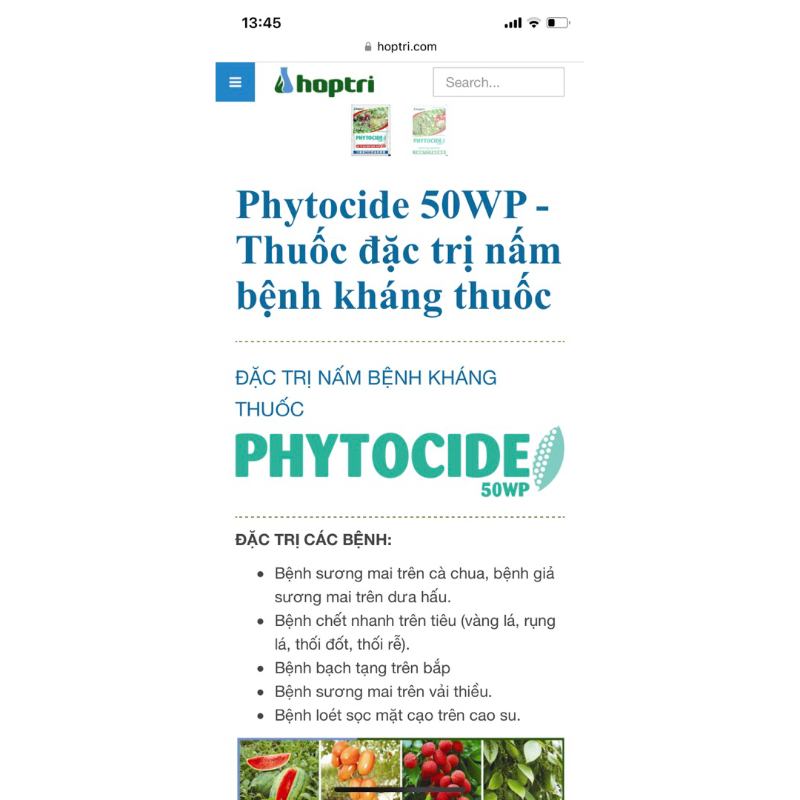800x800 pixels.
Task: Open the hamburger navigation menu
Action: [235, 82]
